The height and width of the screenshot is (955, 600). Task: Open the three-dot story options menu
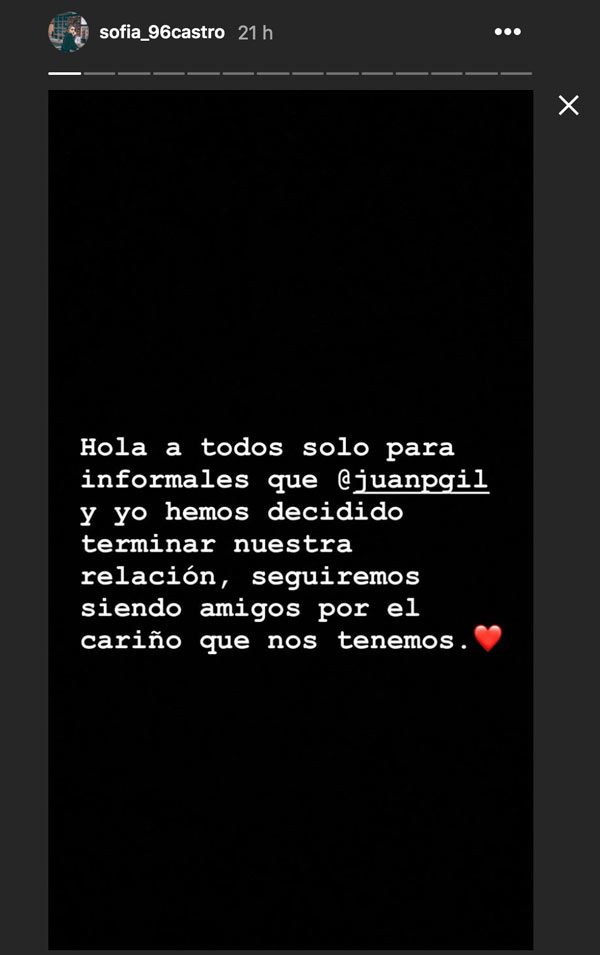point(508,32)
